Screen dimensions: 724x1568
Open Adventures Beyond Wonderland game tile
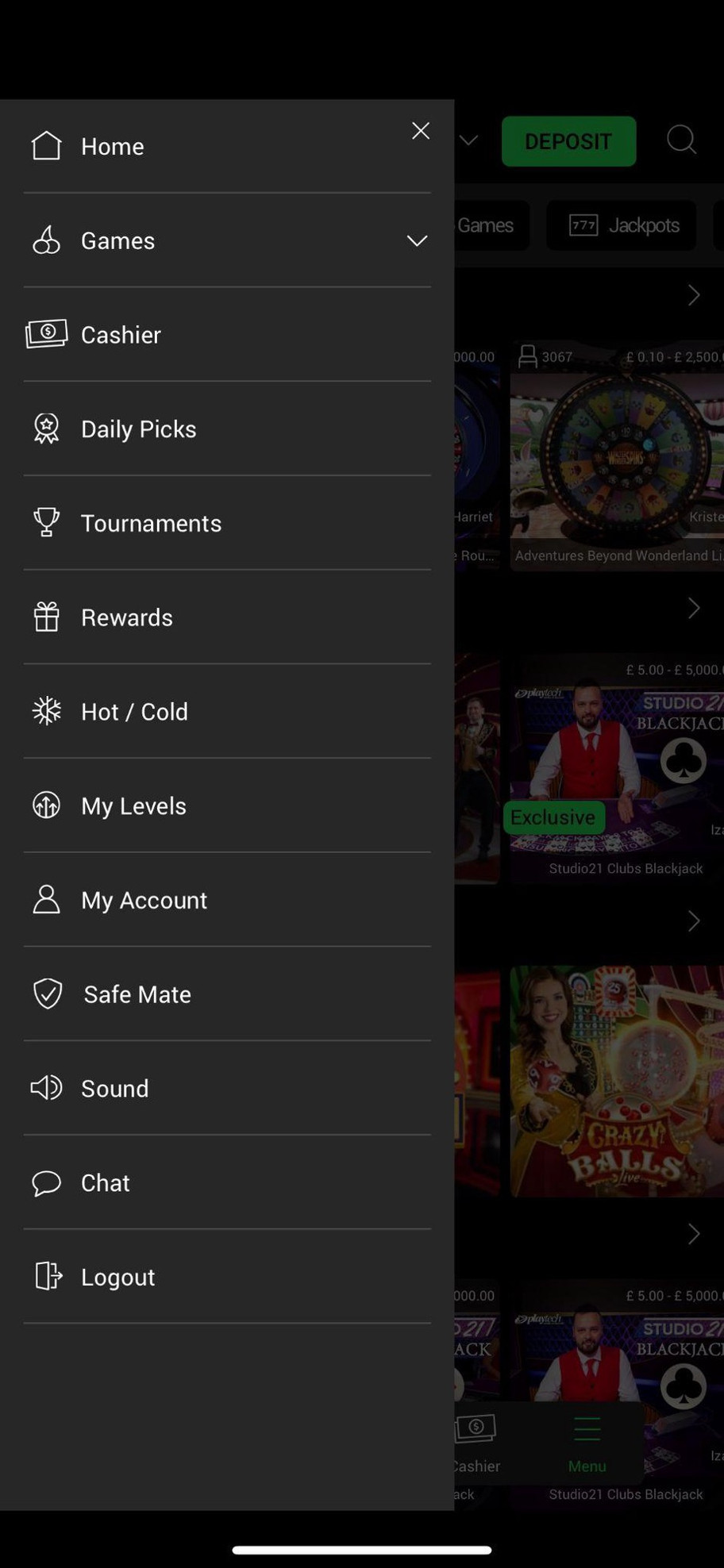(x=616, y=456)
